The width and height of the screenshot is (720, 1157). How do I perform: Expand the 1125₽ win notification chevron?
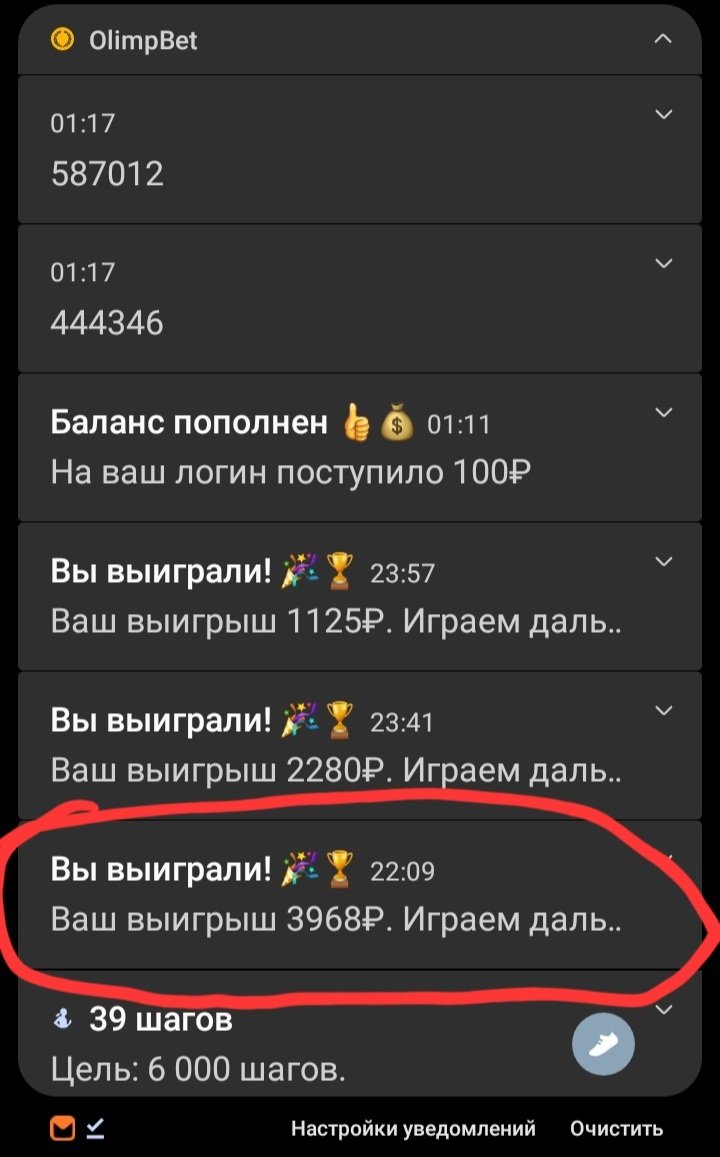662,562
